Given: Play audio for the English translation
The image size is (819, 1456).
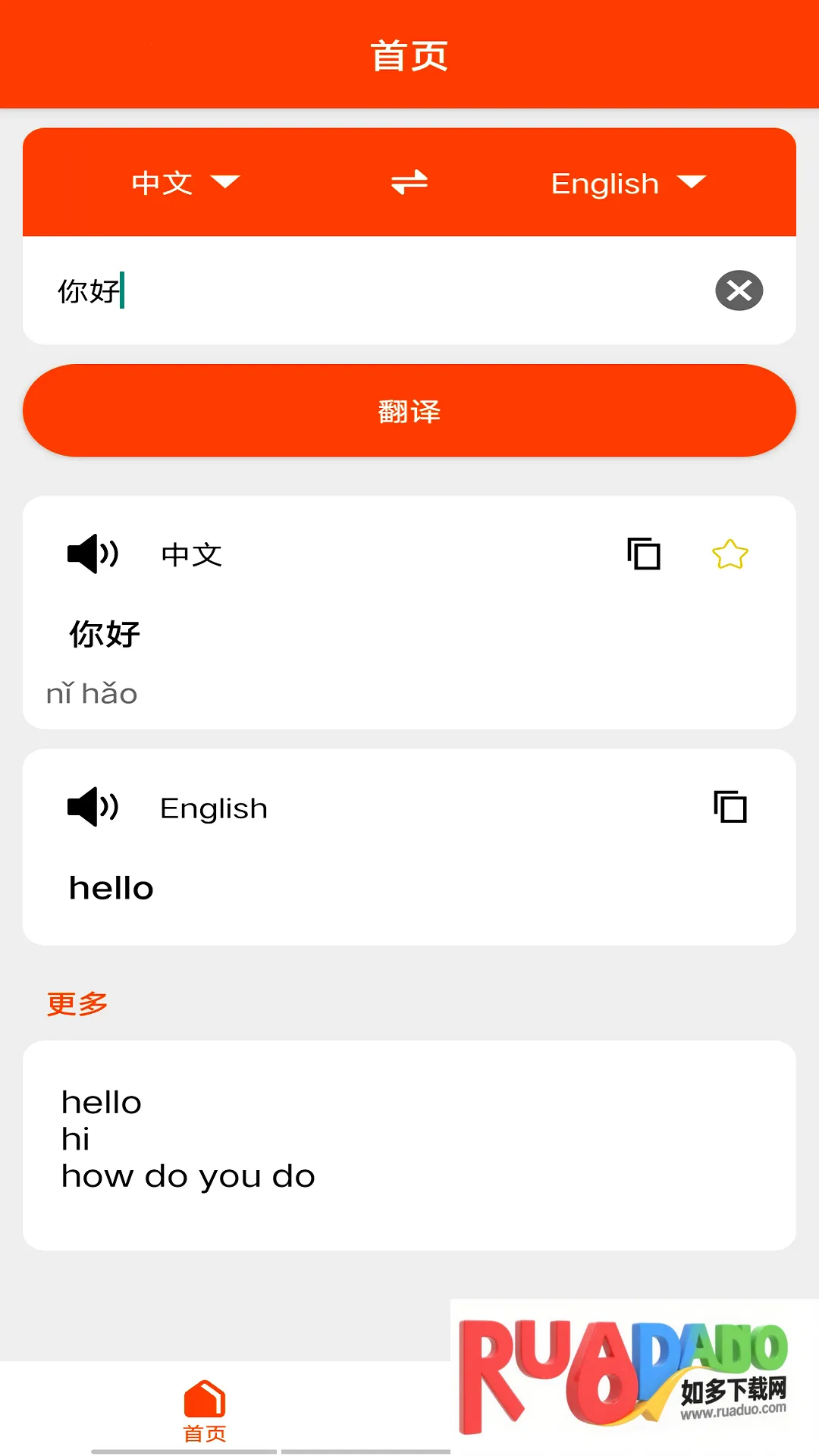Looking at the screenshot, I should 93,807.
